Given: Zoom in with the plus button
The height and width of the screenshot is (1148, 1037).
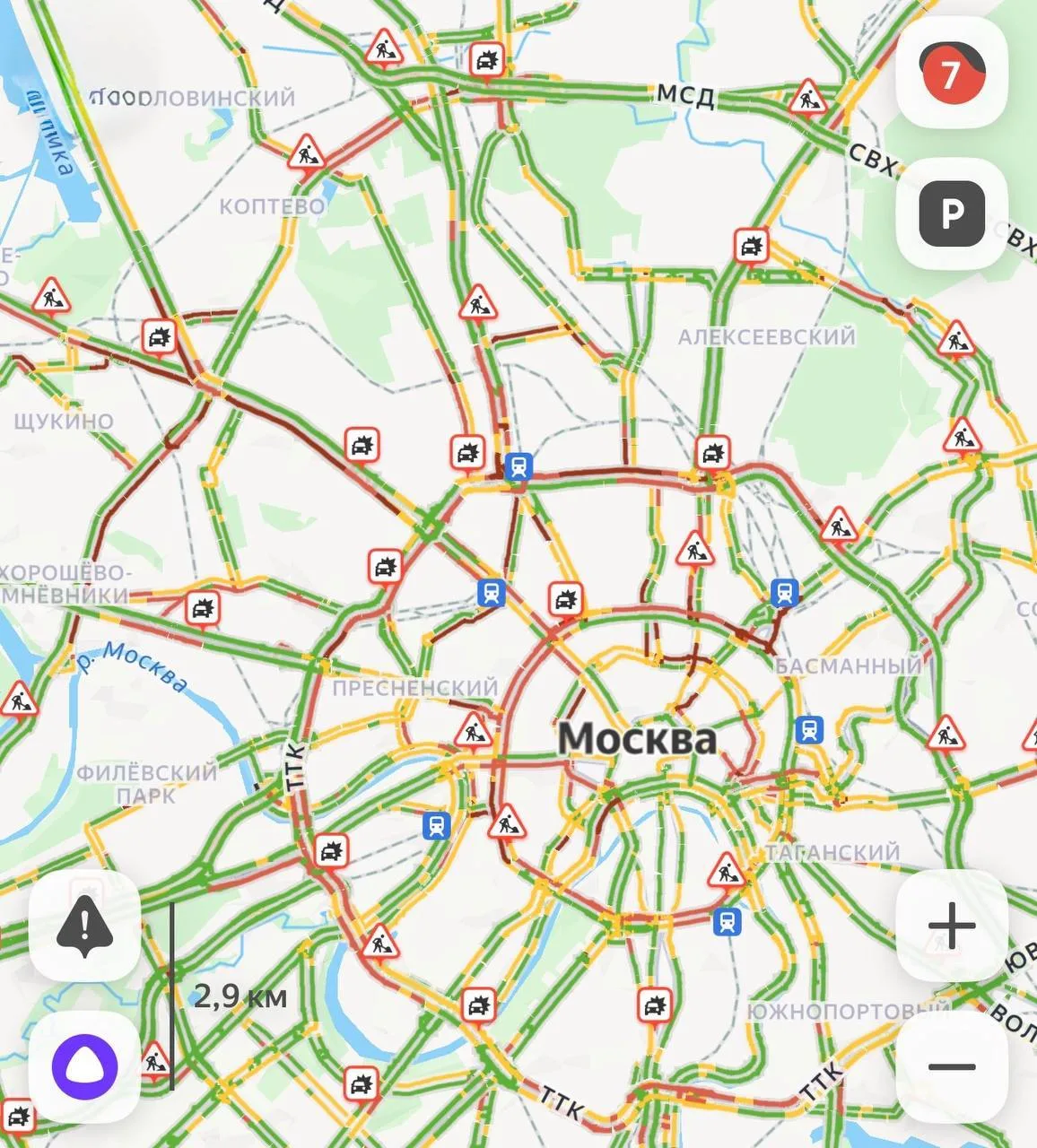Looking at the screenshot, I should click(951, 925).
